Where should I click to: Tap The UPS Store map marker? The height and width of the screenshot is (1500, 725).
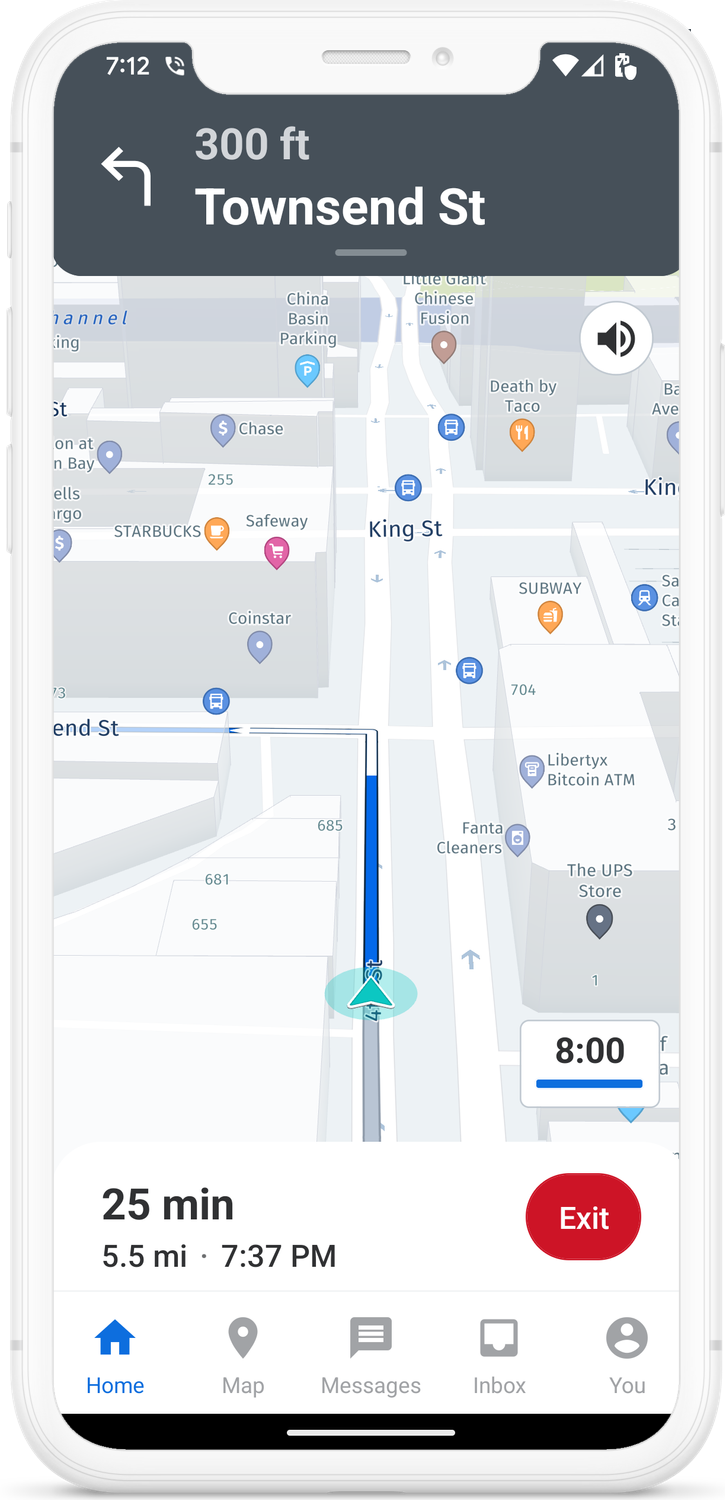tap(599, 920)
